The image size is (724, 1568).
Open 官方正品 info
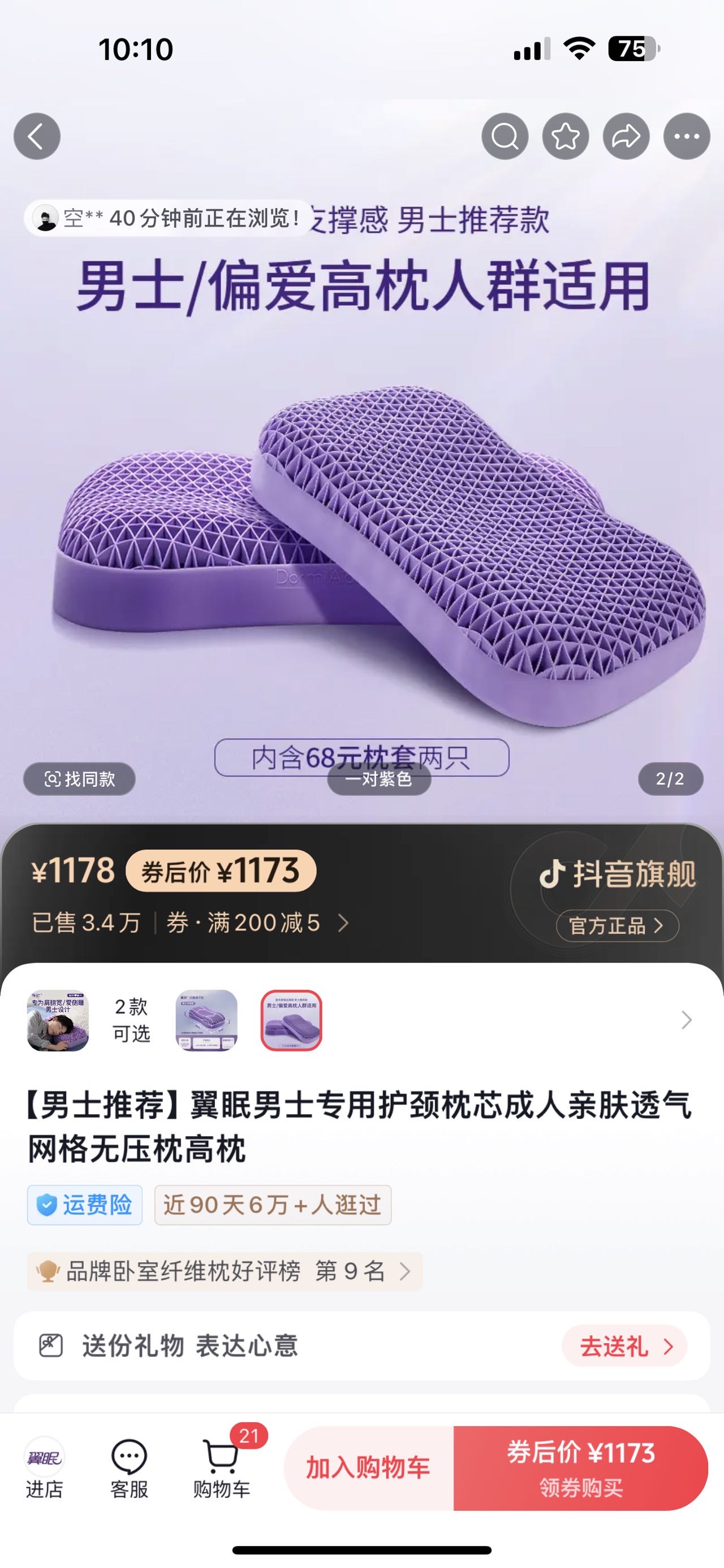pyautogui.click(x=617, y=926)
